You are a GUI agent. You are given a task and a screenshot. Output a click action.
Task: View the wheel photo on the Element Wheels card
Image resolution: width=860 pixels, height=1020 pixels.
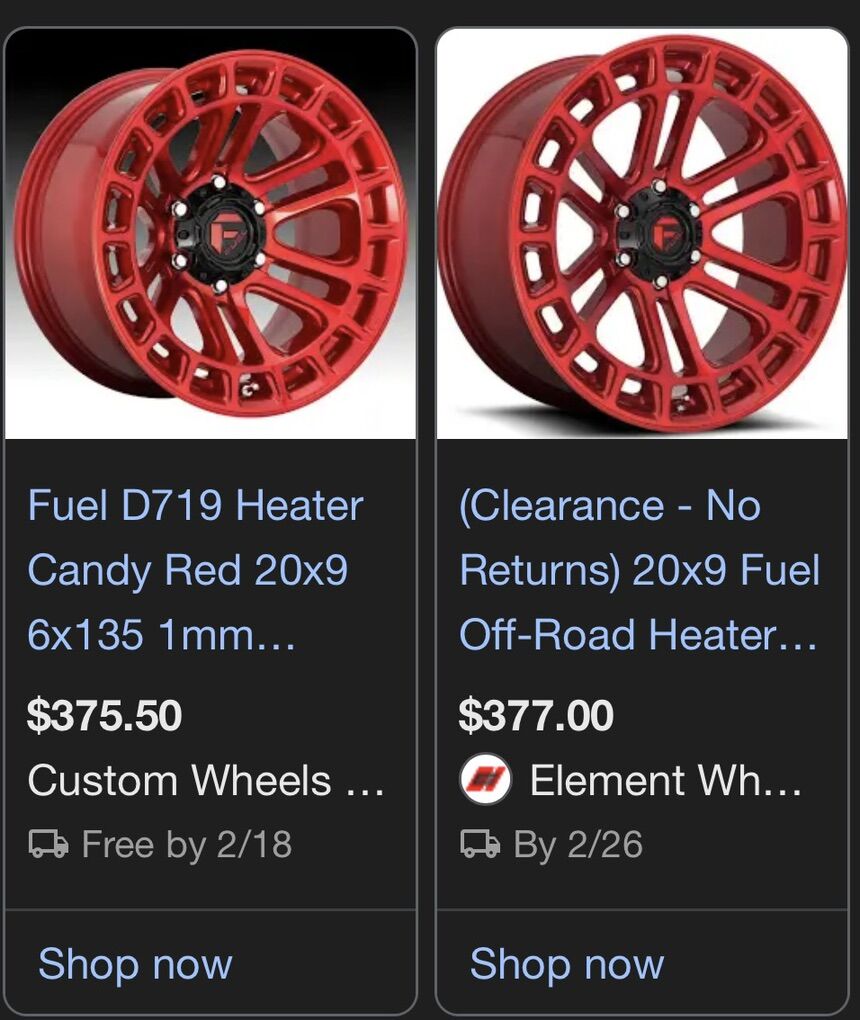pyautogui.click(x=642, y=233)
